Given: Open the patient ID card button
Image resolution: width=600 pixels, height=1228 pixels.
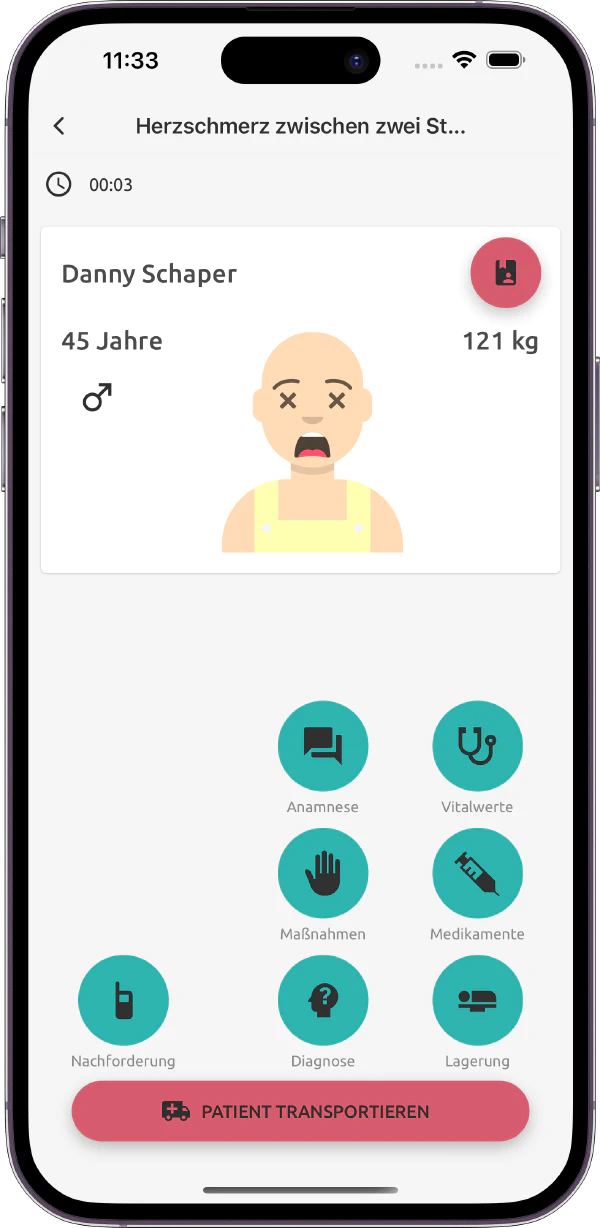Looking at the screenshot, I should pos(506,272).
